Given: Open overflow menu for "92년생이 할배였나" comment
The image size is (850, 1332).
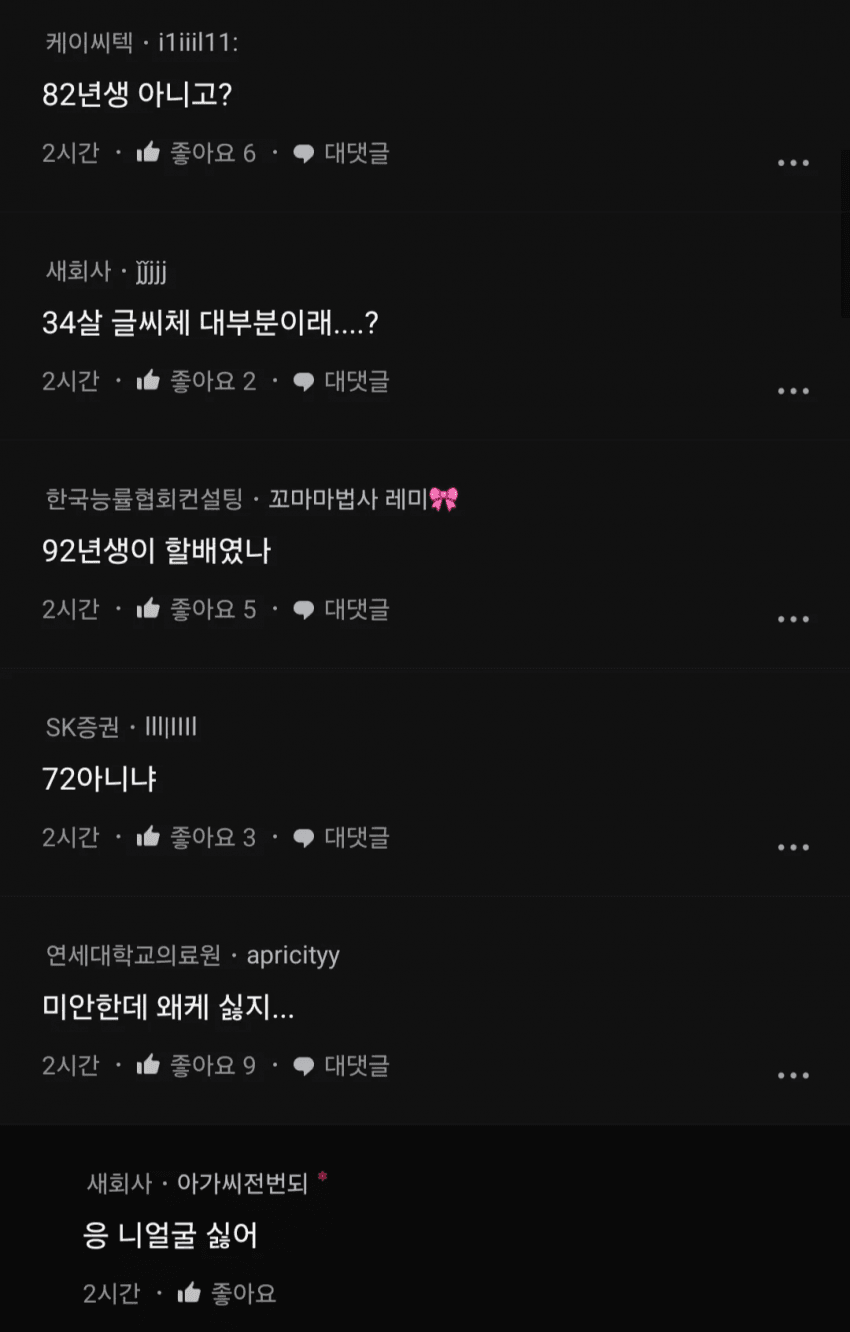Looking at the screenshot, I should 793,619.
